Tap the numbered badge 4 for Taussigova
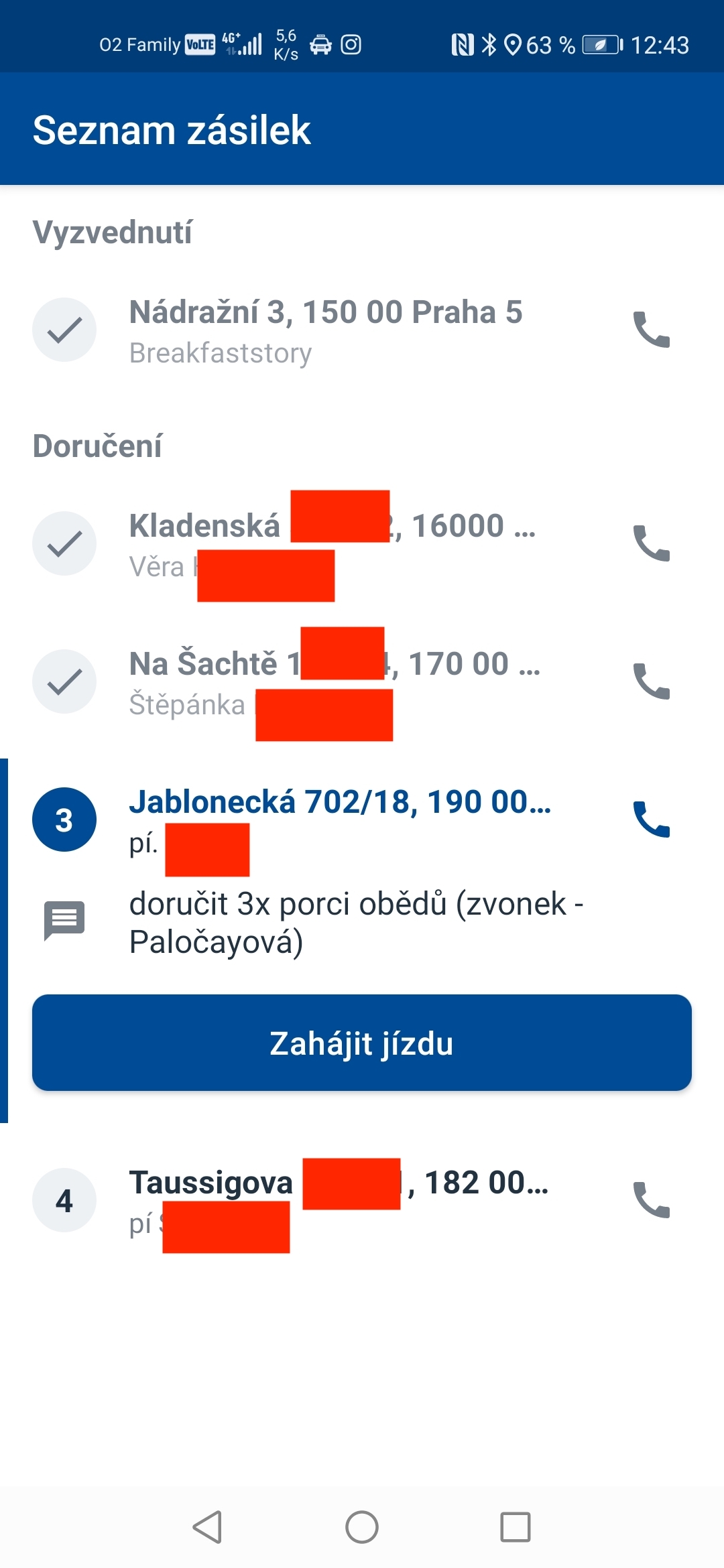Viewport: 724px width, 1568px height. point(65,1199)
